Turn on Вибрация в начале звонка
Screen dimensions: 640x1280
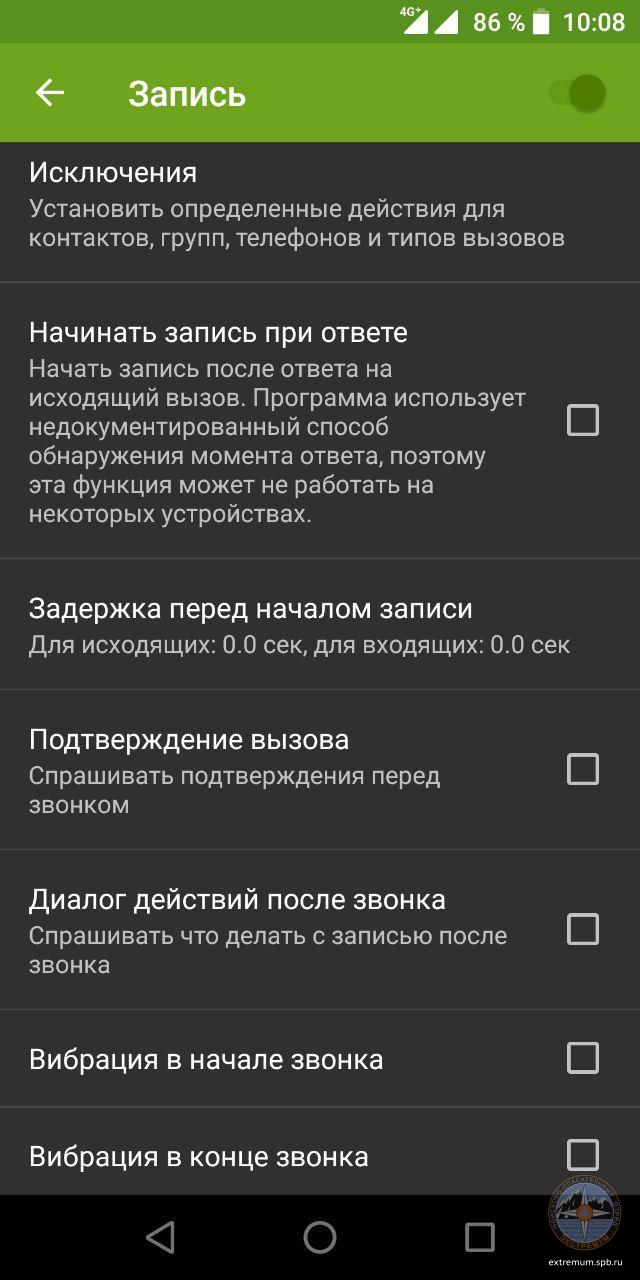(x=583, y=1058)
